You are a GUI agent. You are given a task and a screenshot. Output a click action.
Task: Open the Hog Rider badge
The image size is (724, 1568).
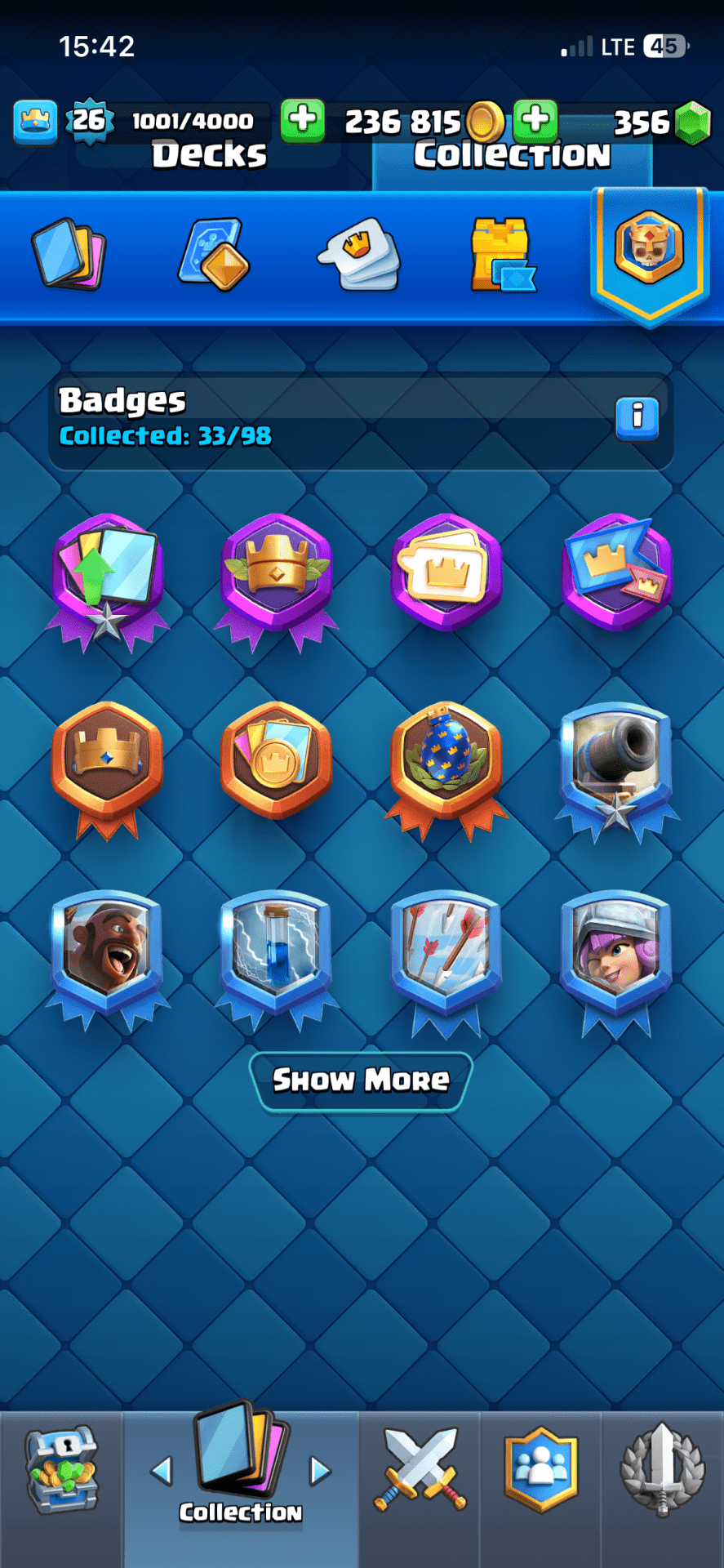[107, 950]
